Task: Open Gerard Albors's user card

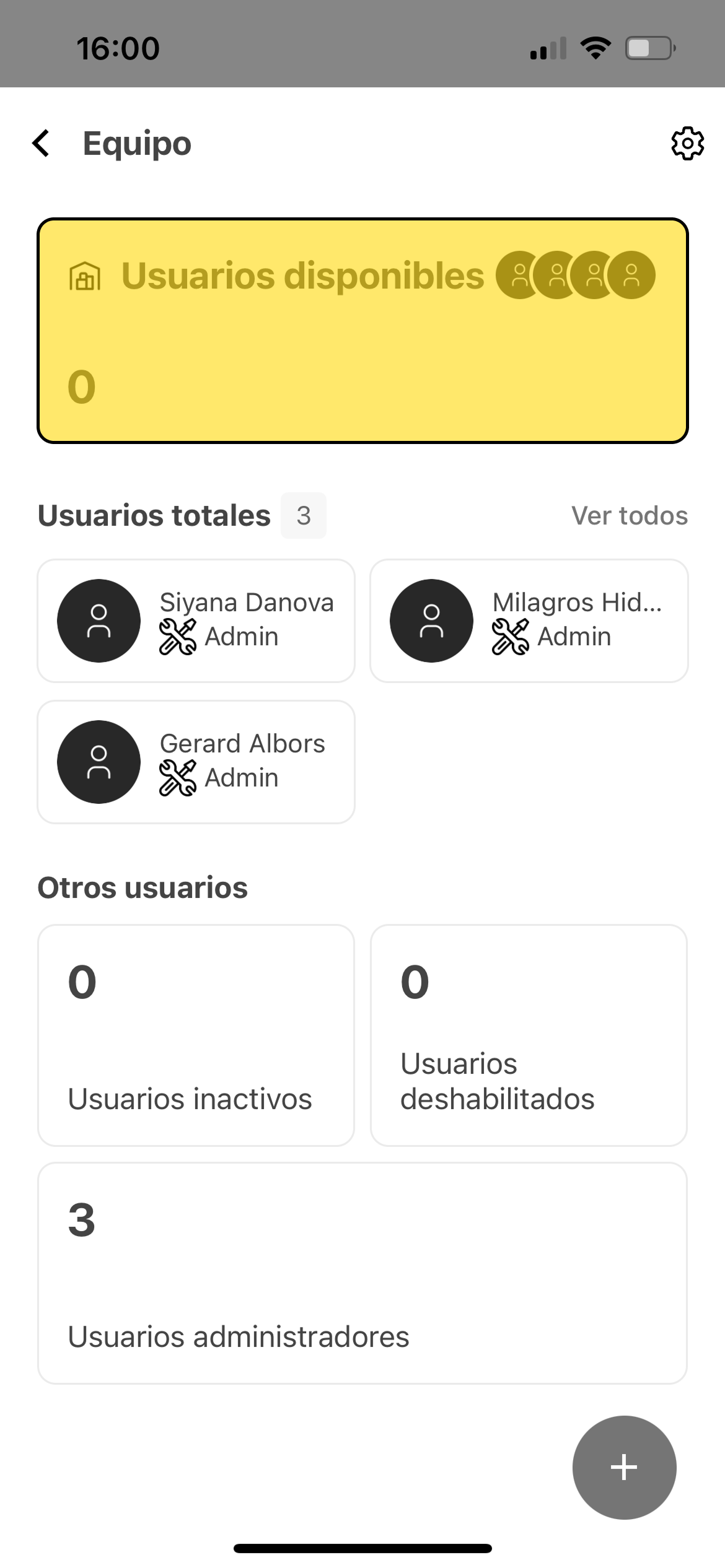Action: 196,762
